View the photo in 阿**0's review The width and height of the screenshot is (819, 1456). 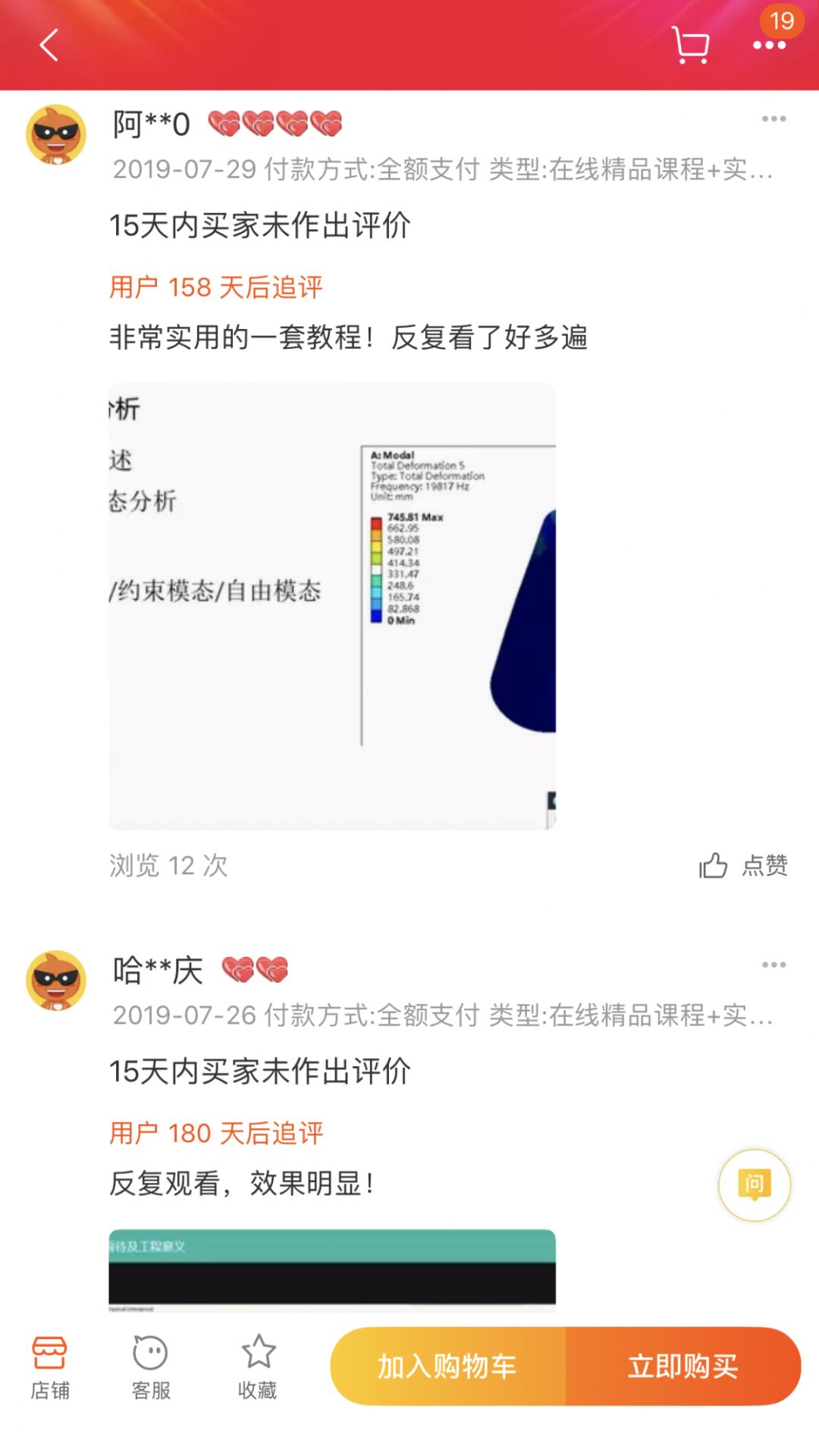pos(332,606)
